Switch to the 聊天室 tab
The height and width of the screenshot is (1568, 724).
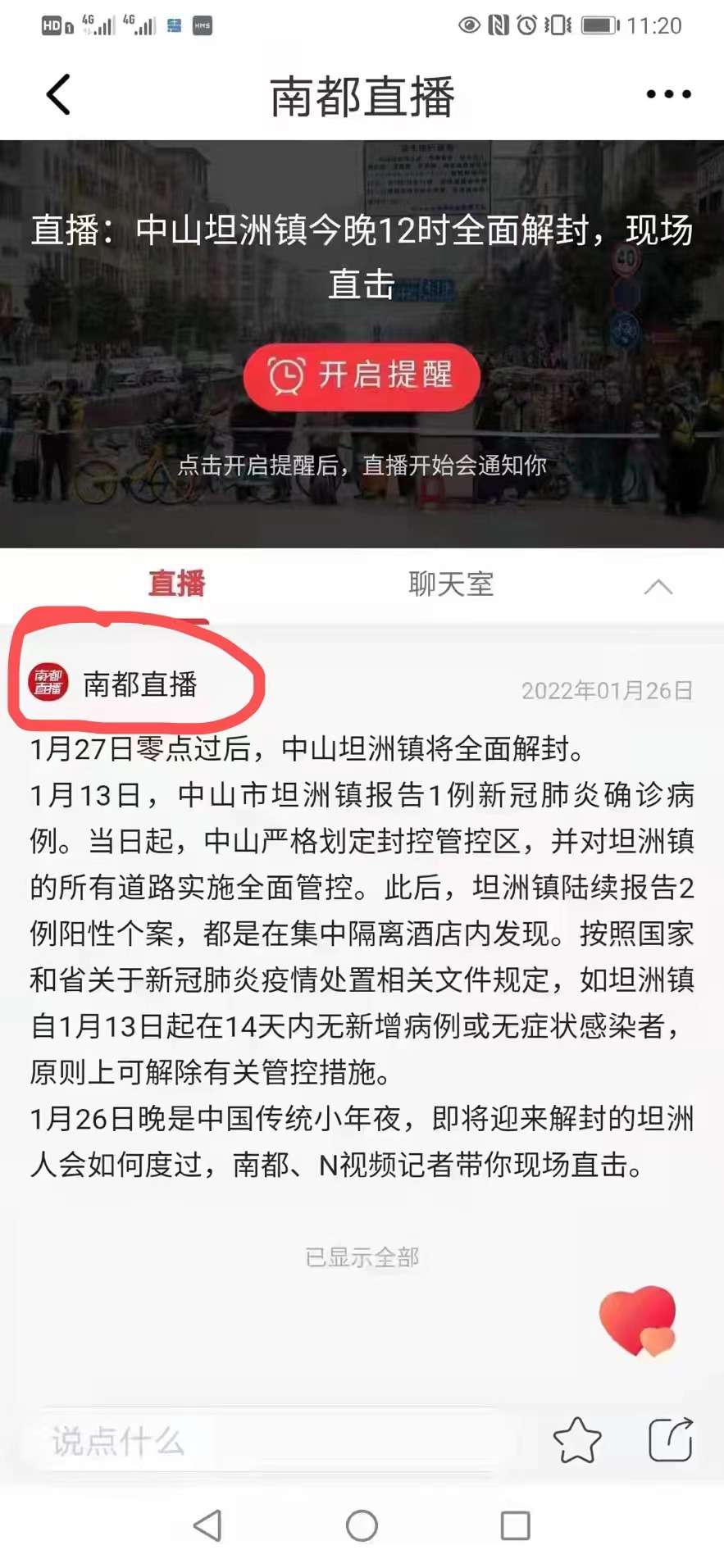(x=451, y=584)
